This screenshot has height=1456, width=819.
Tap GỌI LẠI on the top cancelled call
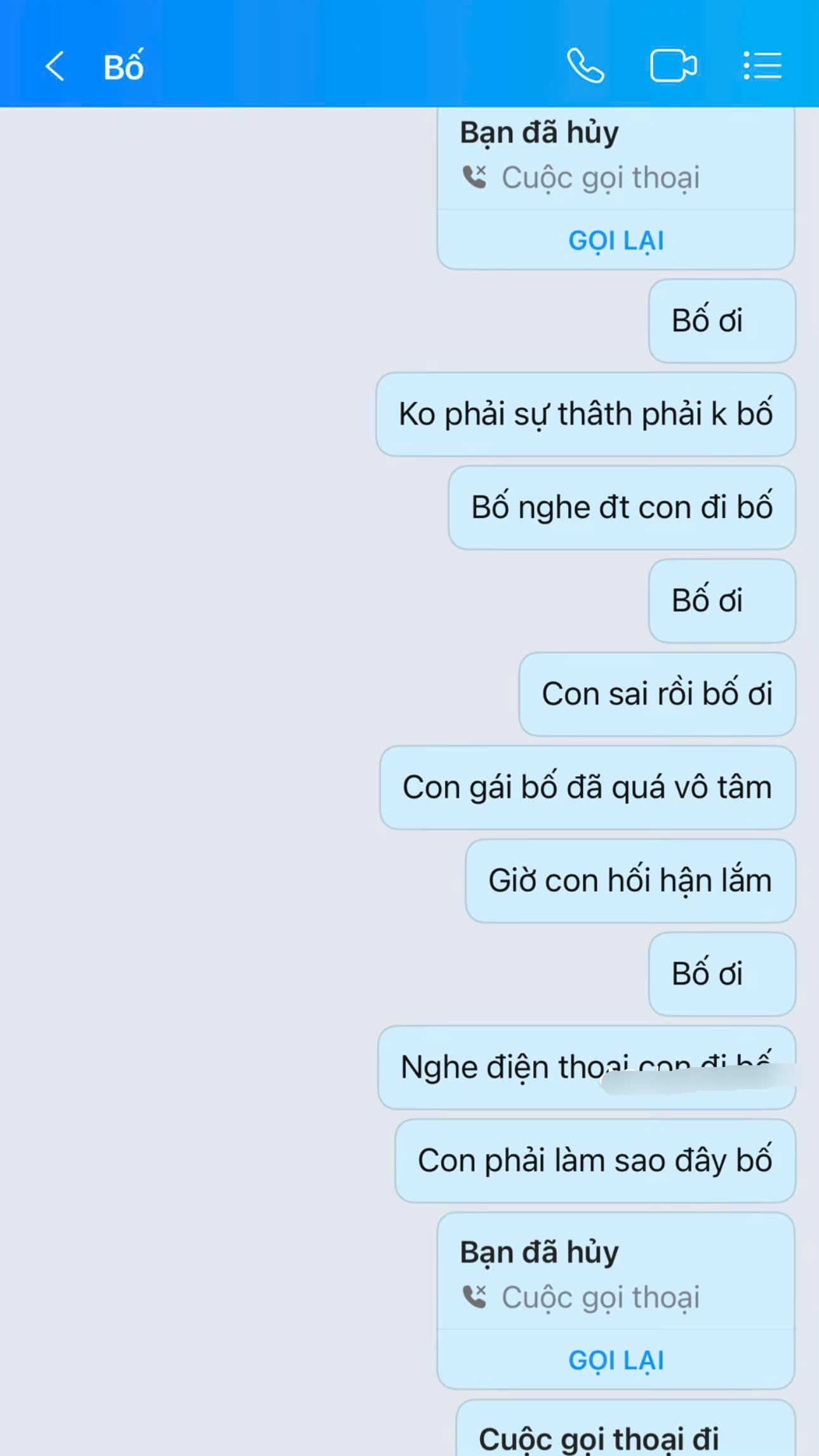pyautogui.click(x=616, y=241)
